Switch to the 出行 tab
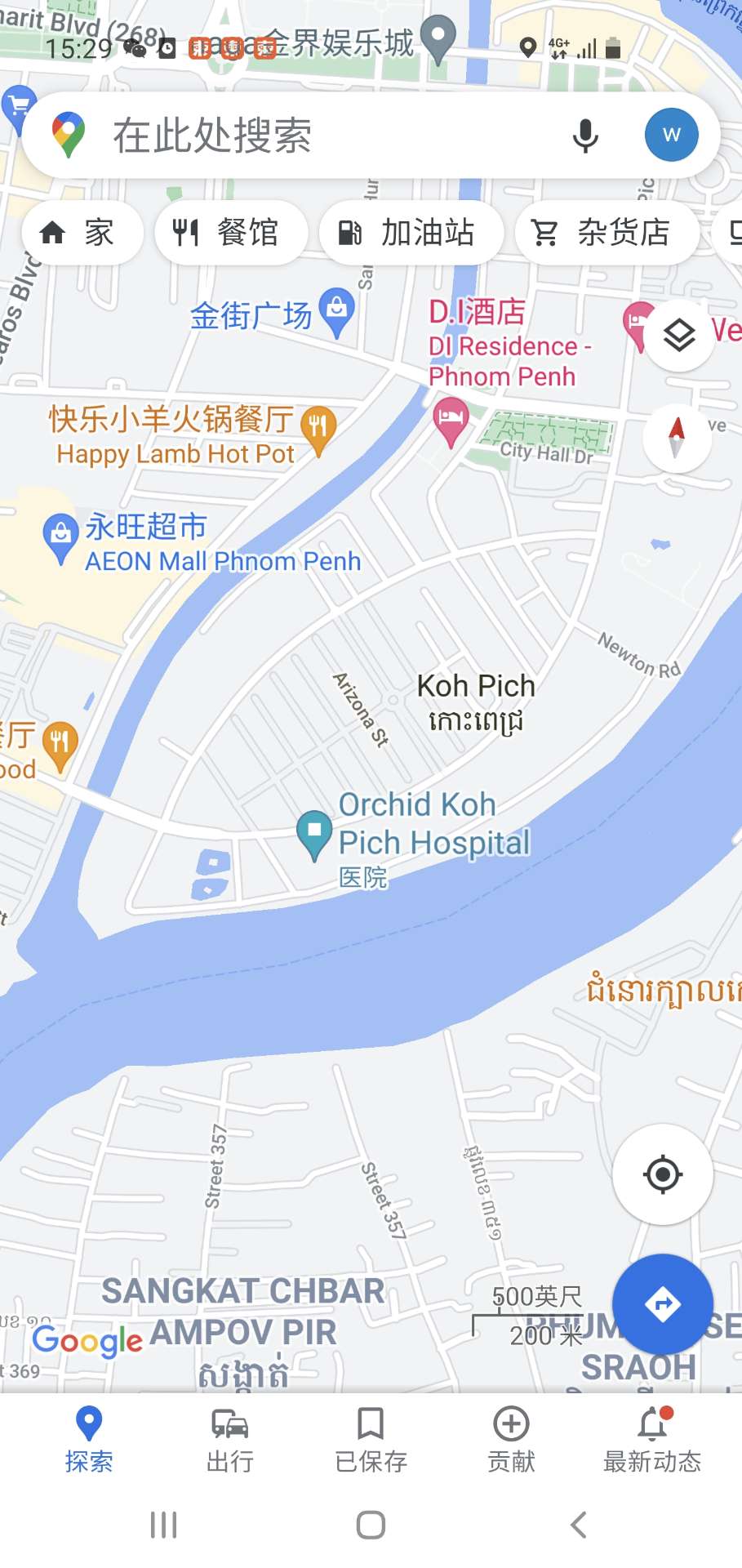This screenshot has height=1568, width=742. pos(230,1441)
